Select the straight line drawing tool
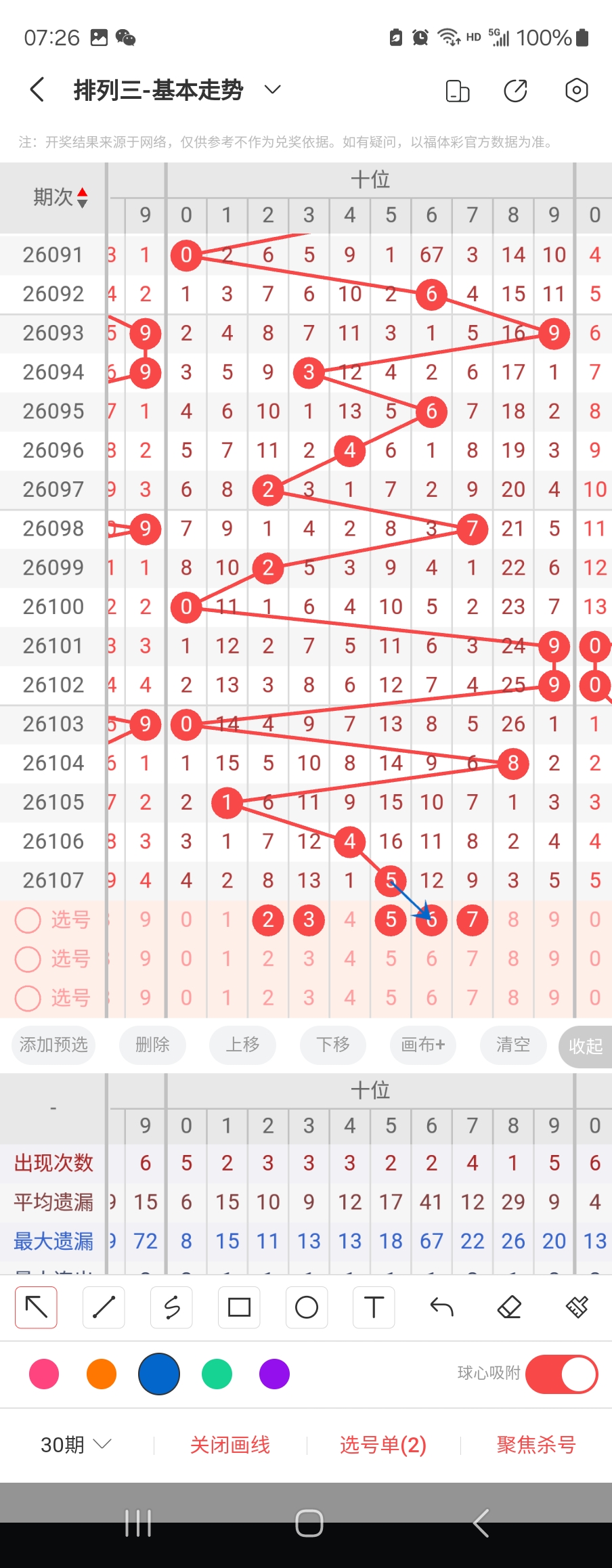The height and width of the screenshot is (1568, 612). pyautogui.click(x=104, y=1307)
